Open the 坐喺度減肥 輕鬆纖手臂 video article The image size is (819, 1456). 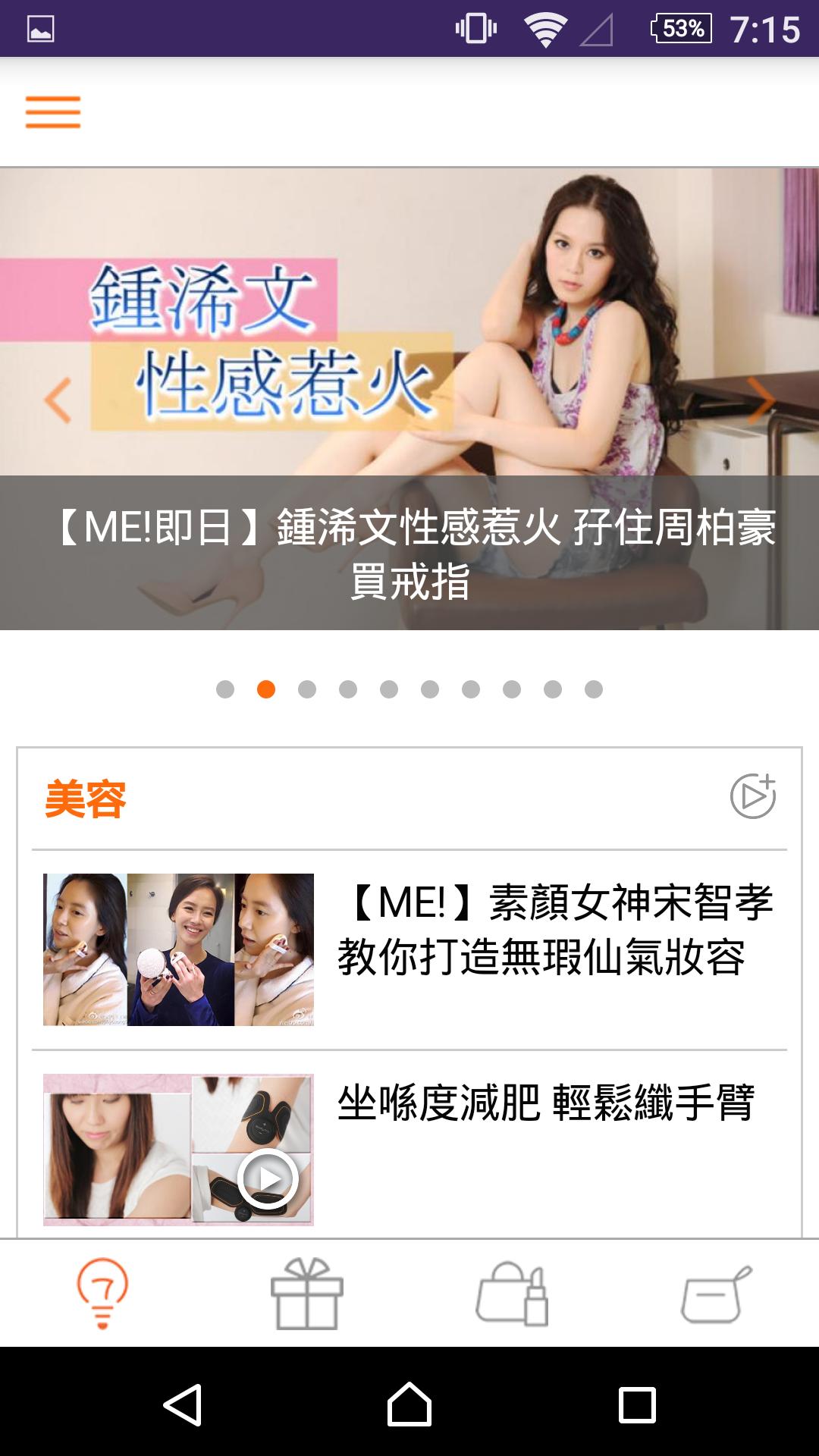[546, 1103]
